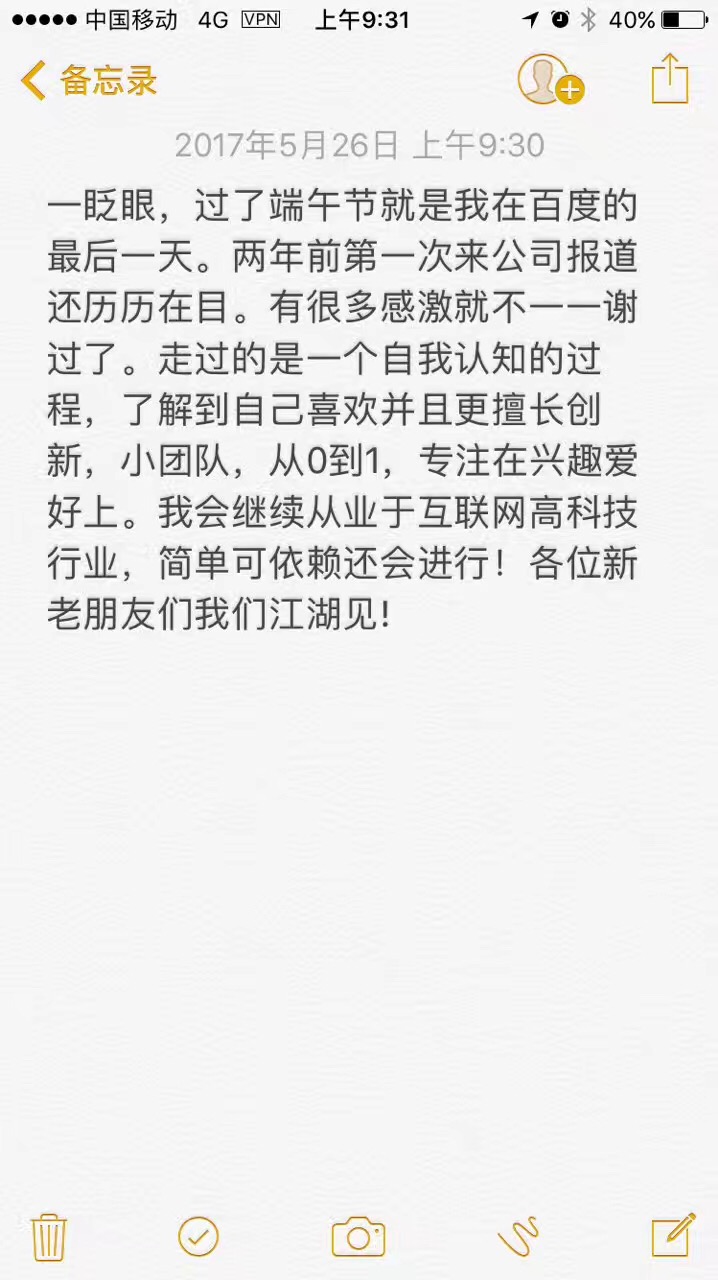This screenshot has width=718, height=1280.
Task: Open the sketch drawing tool
Action: point(518,1237)
